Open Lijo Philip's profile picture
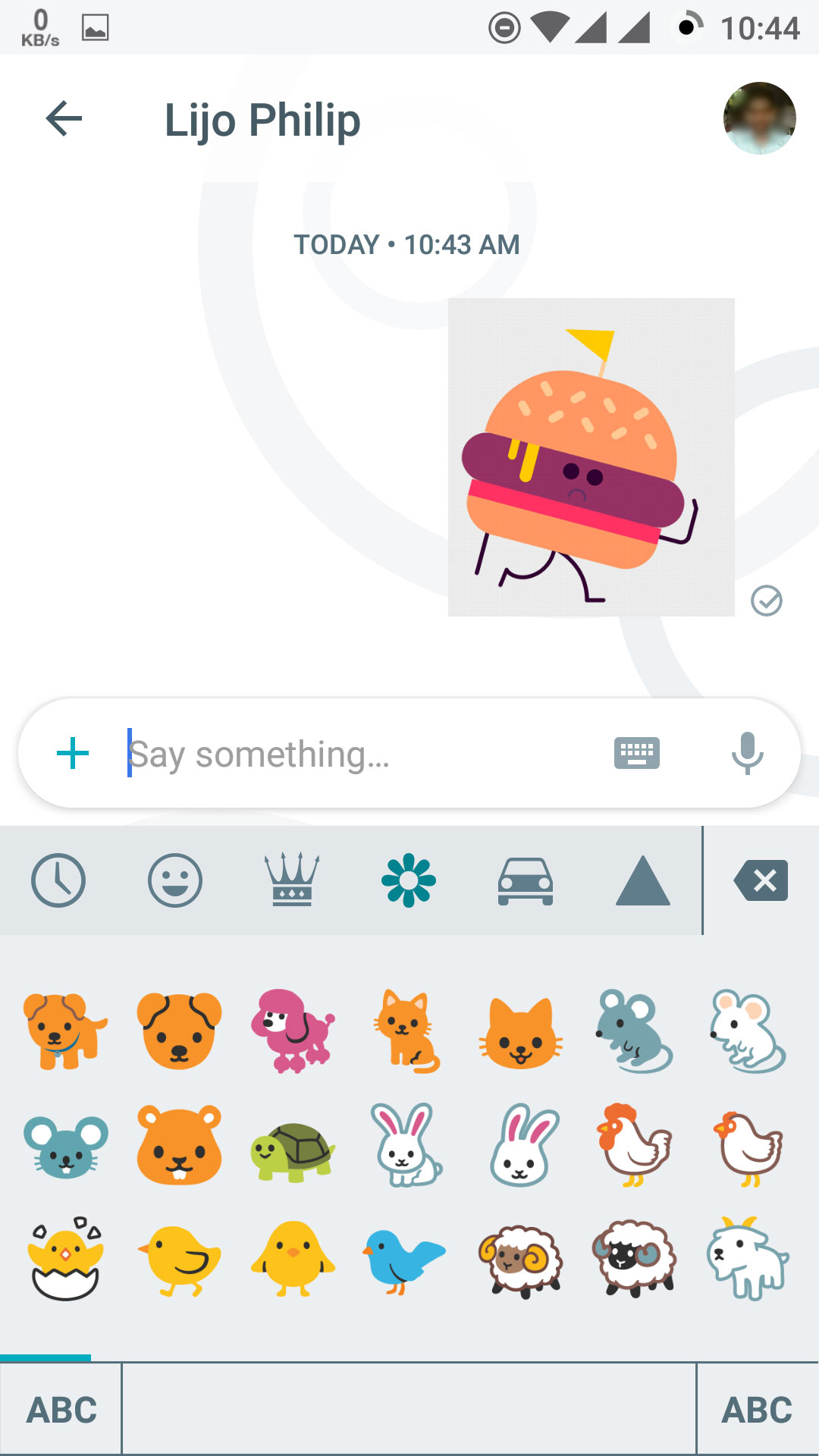The height and width of the screenshot is (1456, 819). 759,118
